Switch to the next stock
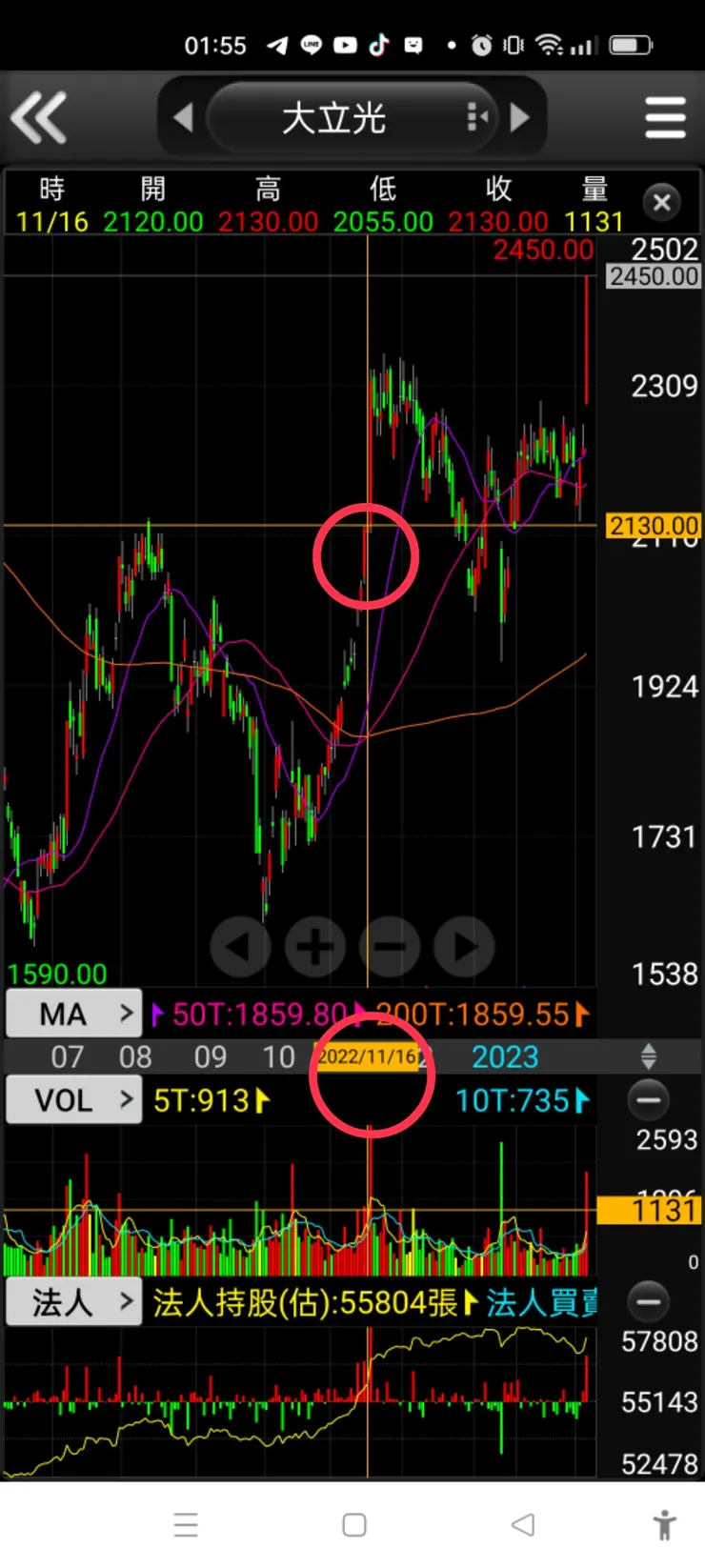Viewport: 705px width, 1568px height. (520, 118)
